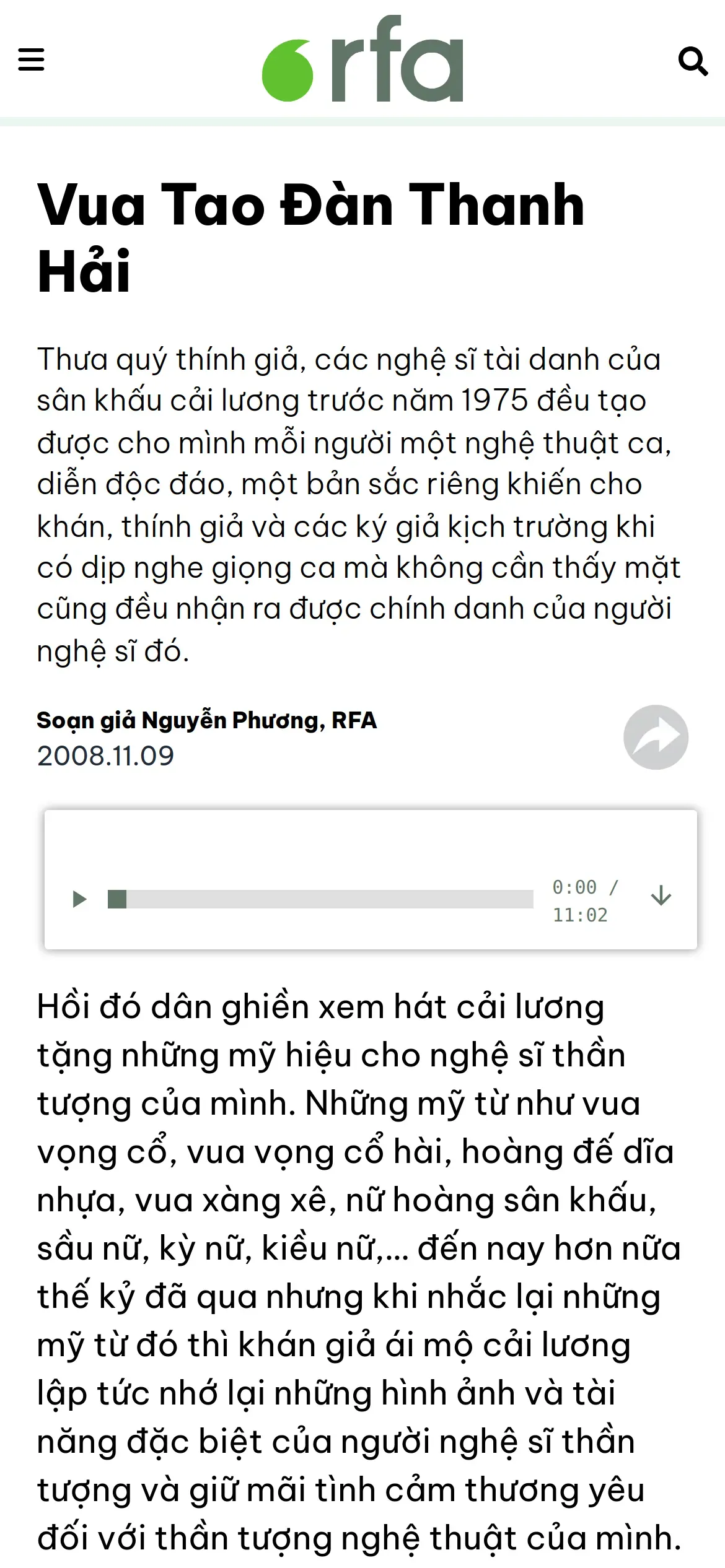The height and width of the screenshot is (1568, 725).
Task: Go to RFA homepage via logo
Action: (362, 58)
